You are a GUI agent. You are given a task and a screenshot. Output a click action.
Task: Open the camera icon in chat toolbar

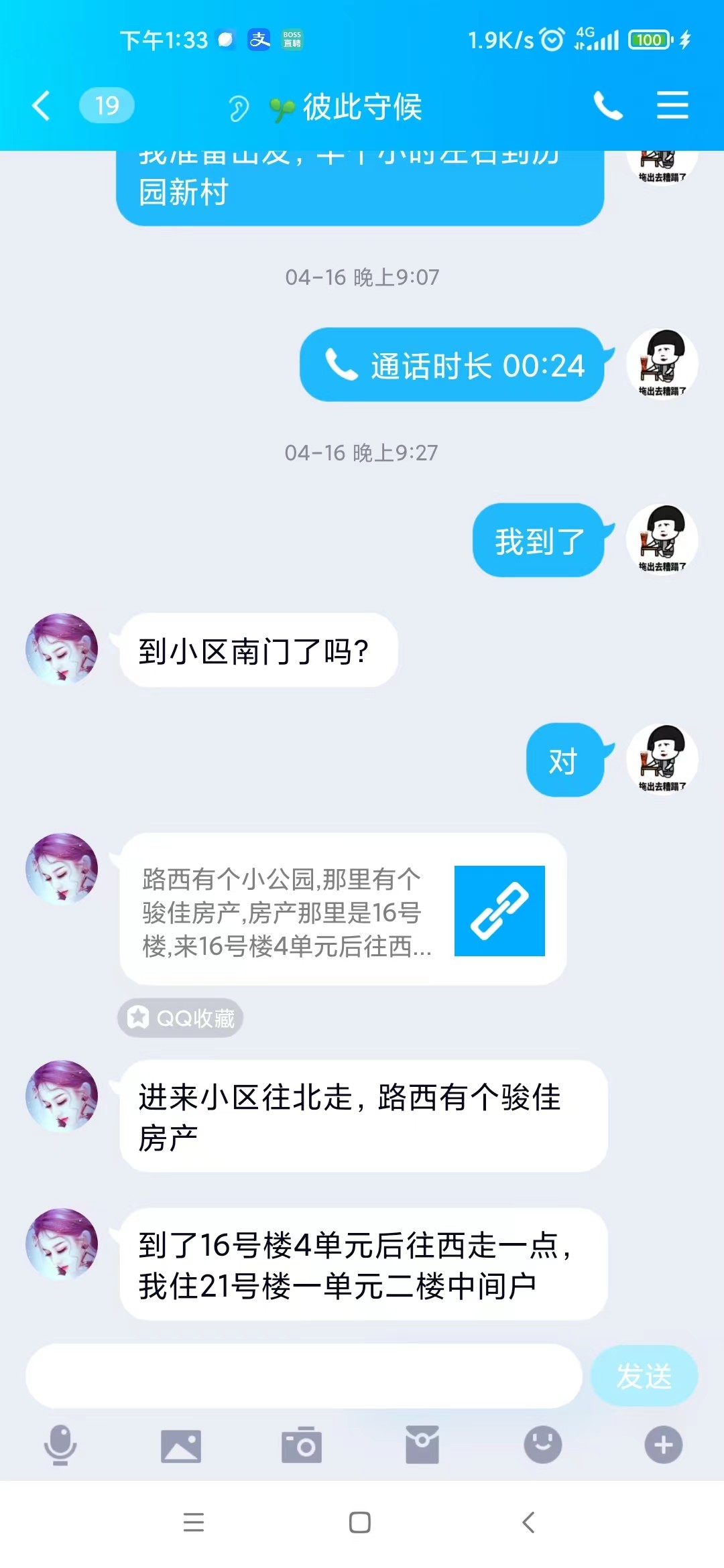click(302, 1447)
